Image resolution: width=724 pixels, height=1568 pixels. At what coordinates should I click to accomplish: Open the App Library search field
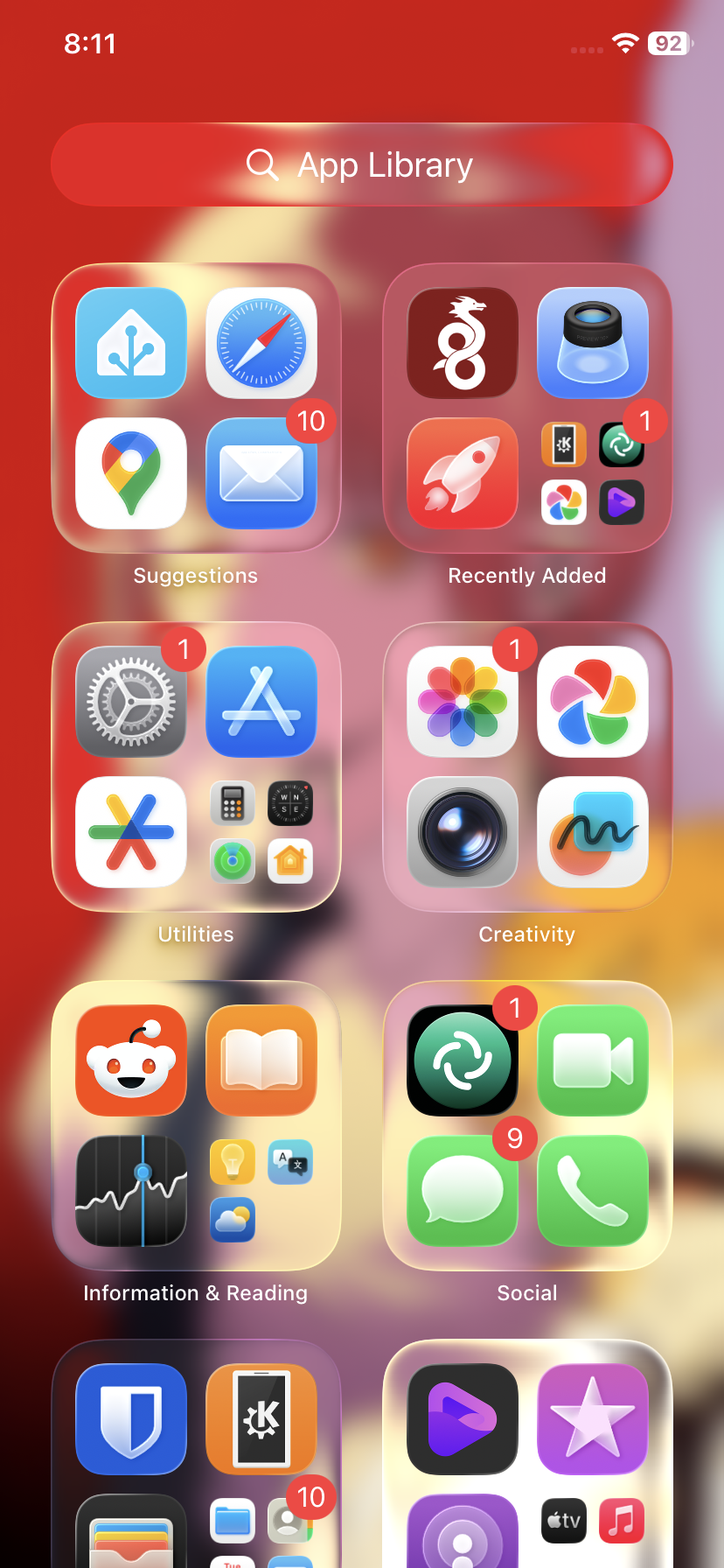[361, 164]
